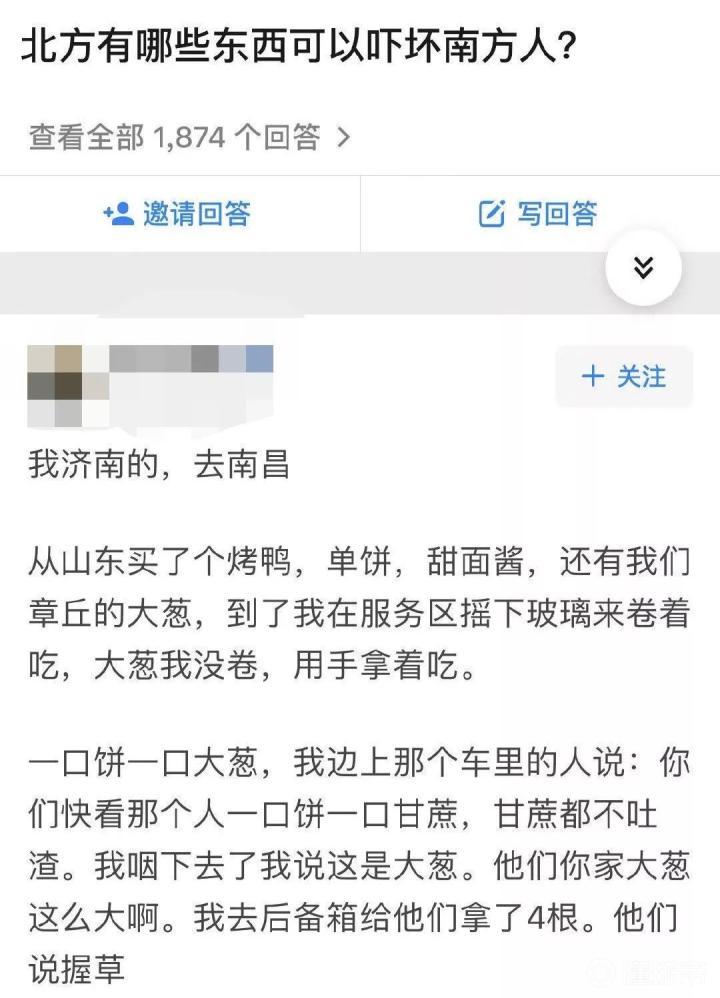Follow the answer author with 关注

pos(624,376)
